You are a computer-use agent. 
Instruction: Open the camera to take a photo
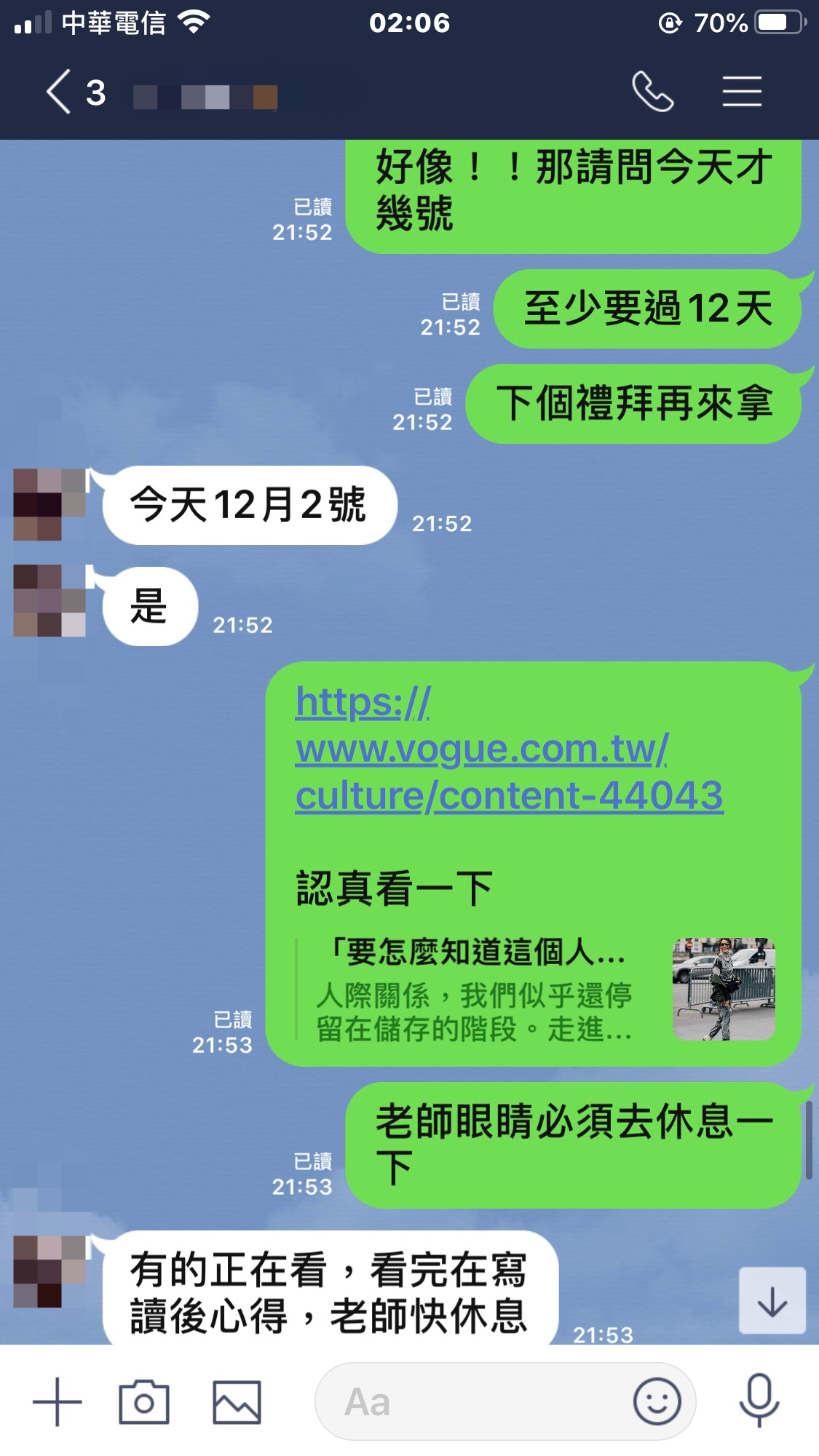tap(144, 1401)
